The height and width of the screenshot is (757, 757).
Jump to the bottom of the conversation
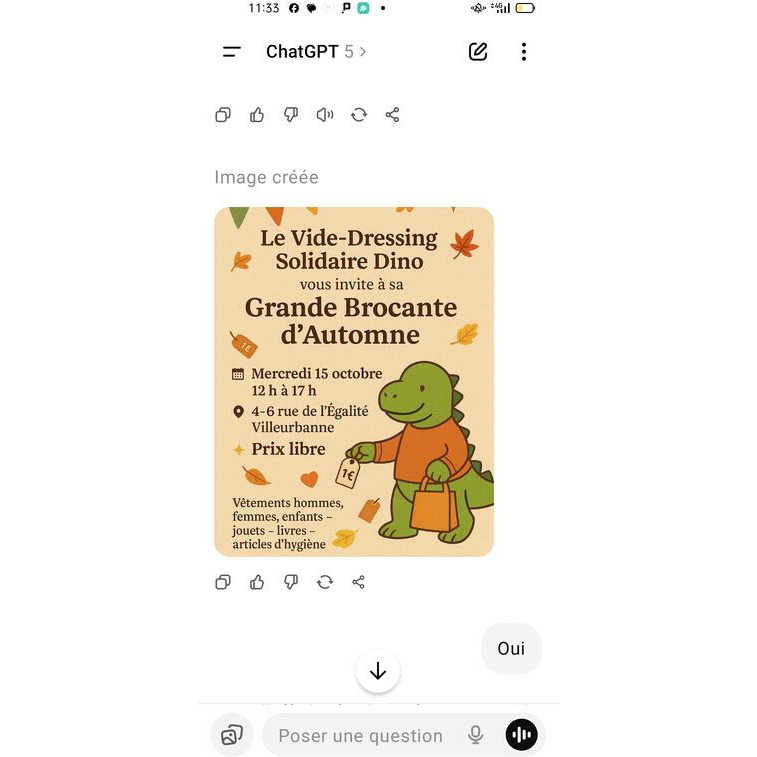378,672
